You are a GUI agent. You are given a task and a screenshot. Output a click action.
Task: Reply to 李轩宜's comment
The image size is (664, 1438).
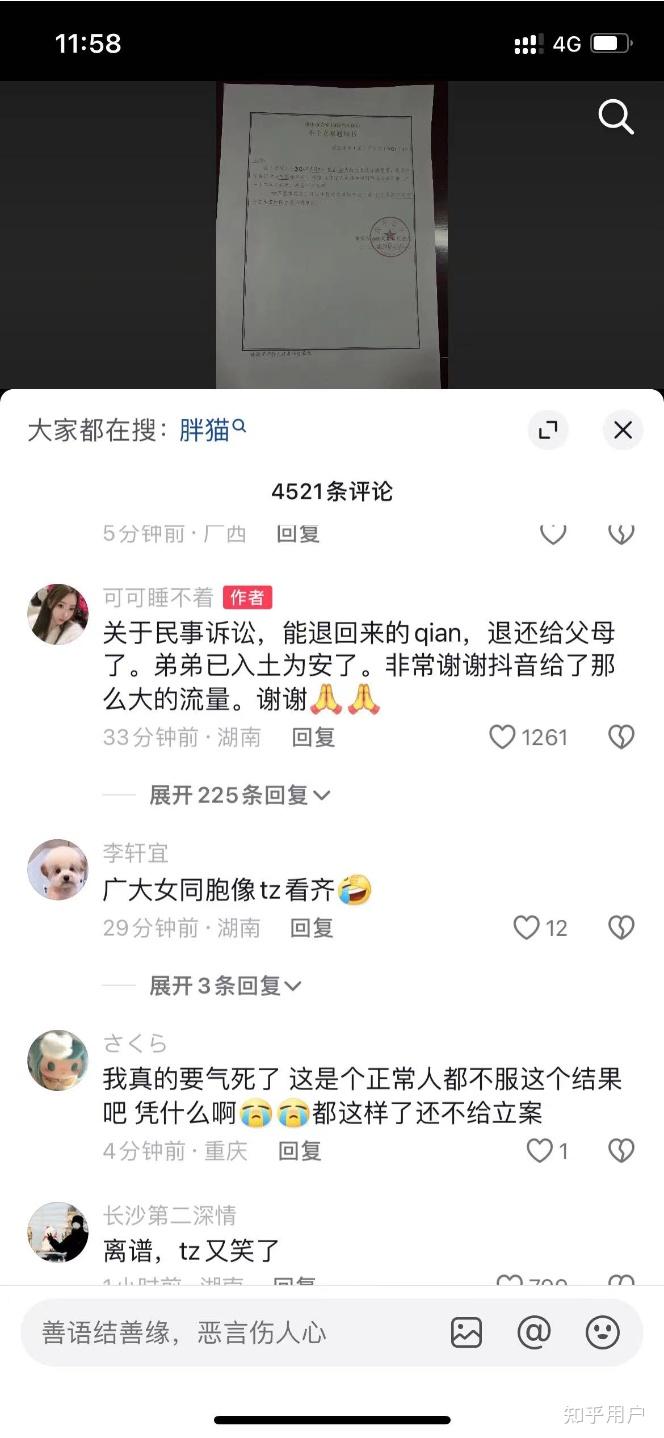pos(311,928)
